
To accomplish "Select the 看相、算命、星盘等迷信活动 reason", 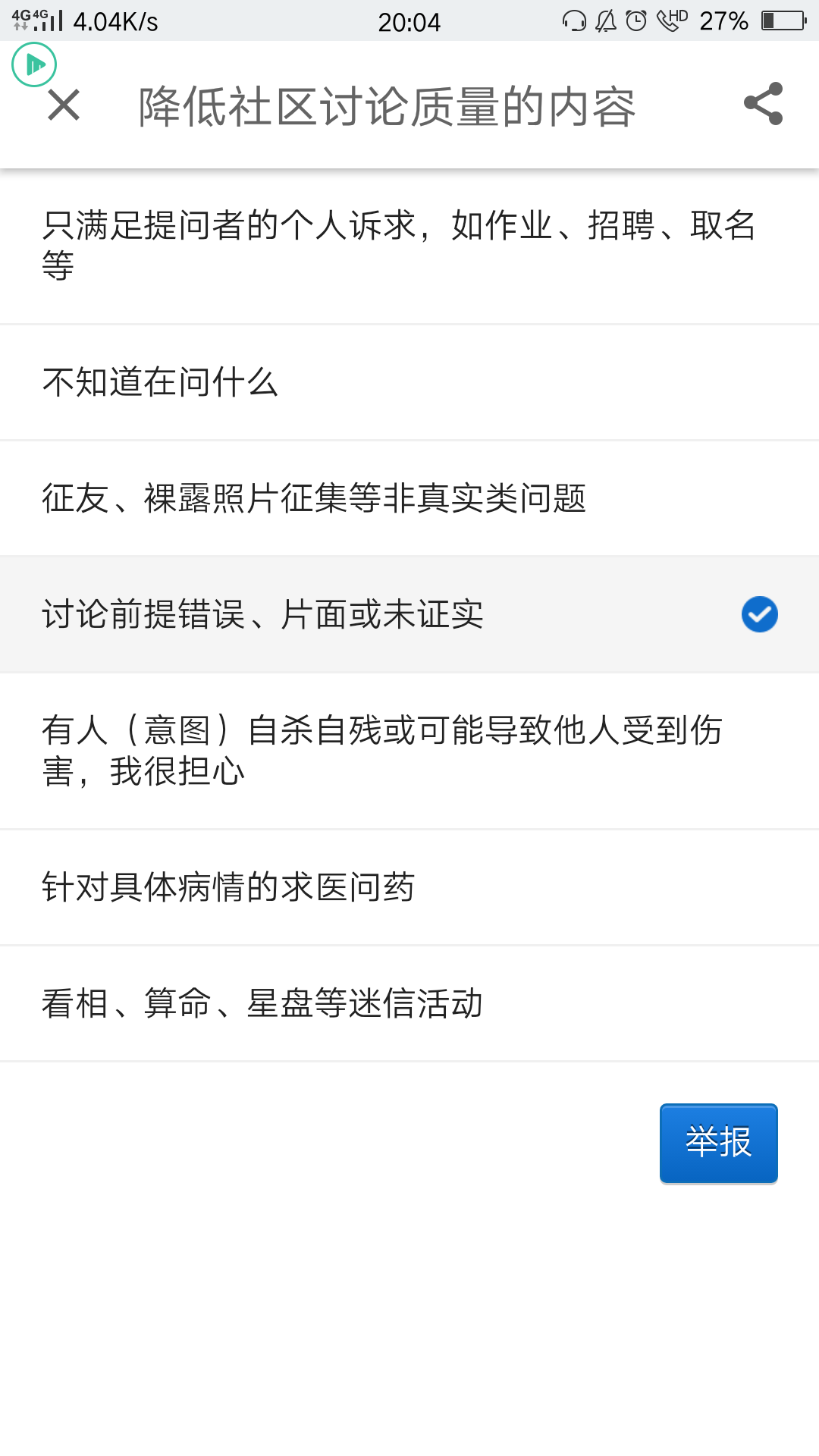I will tap(409, 1003).
